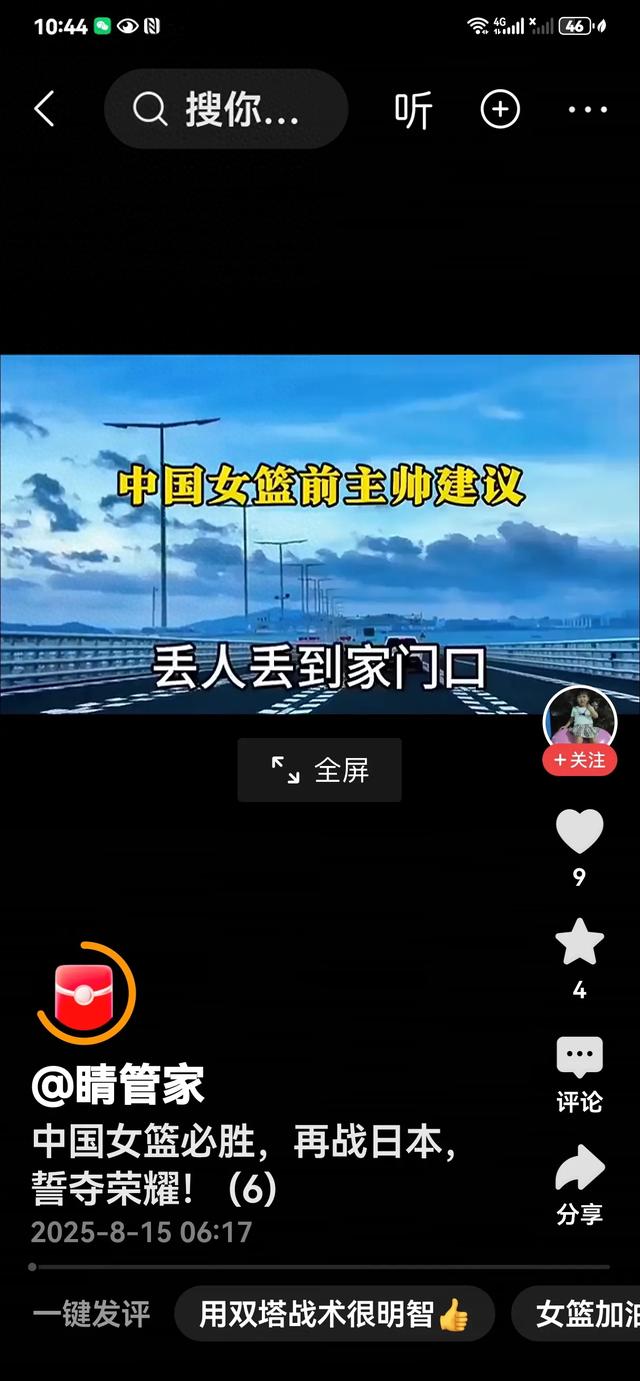The width and height of the screenshot is (640, 1381).
Task: Like this video with the heart
Action: coord(579,833)
